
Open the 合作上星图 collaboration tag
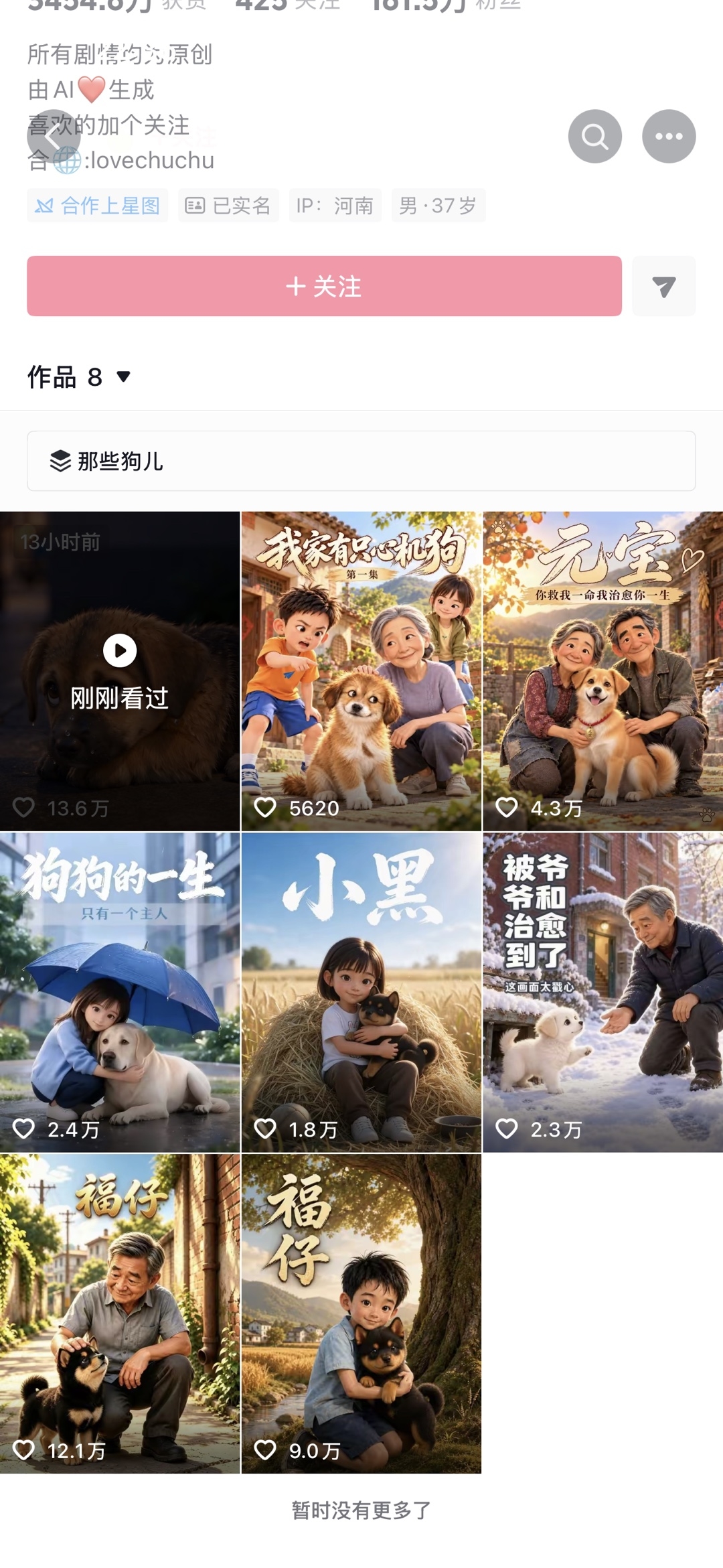98,205
